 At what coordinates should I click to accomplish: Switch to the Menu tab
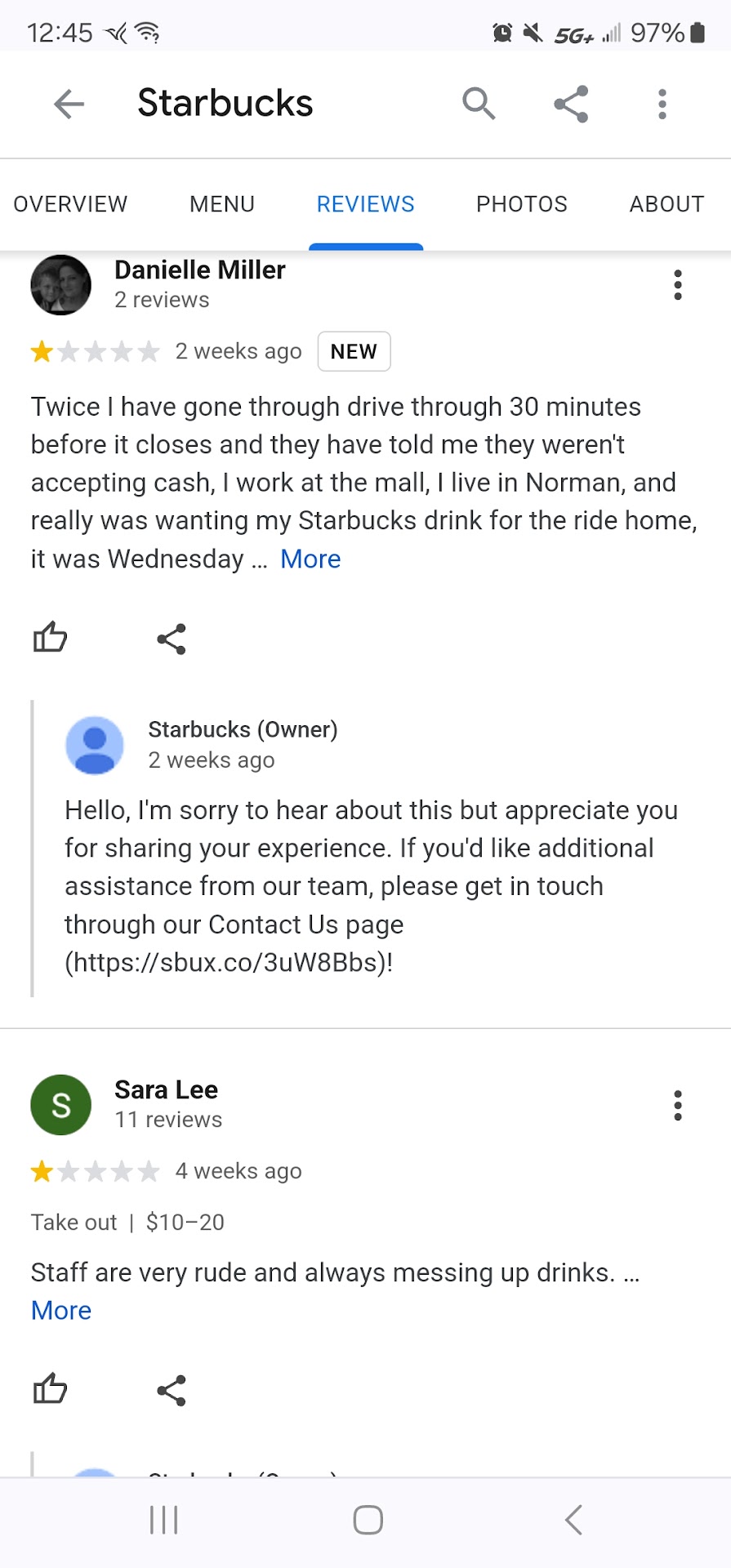[x=222, y=204]
